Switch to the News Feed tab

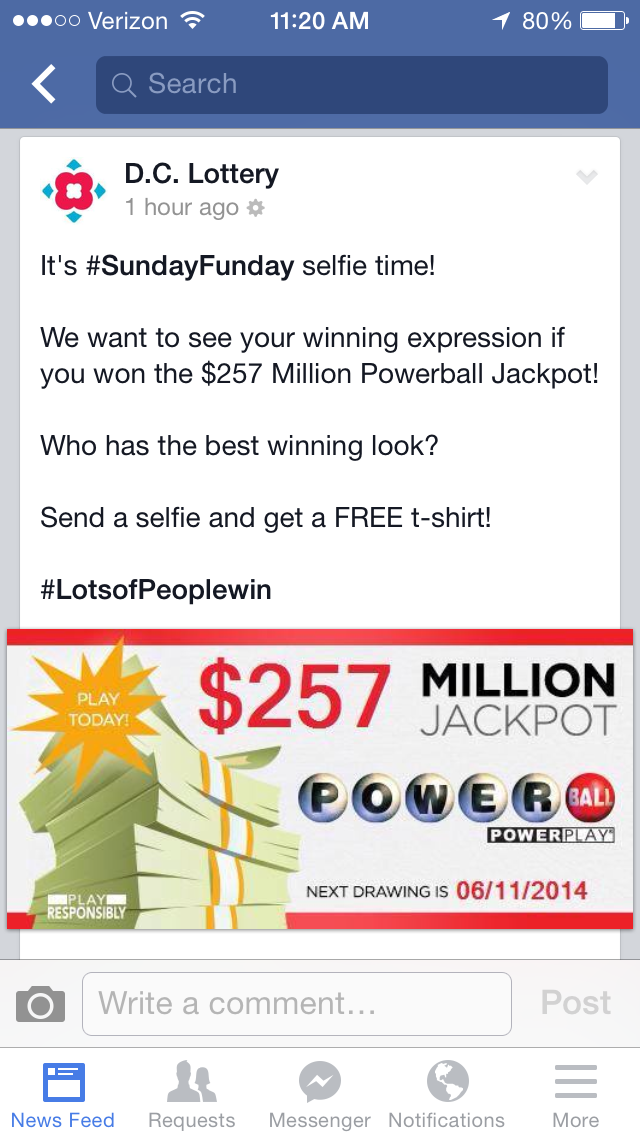pos(63,1094)
